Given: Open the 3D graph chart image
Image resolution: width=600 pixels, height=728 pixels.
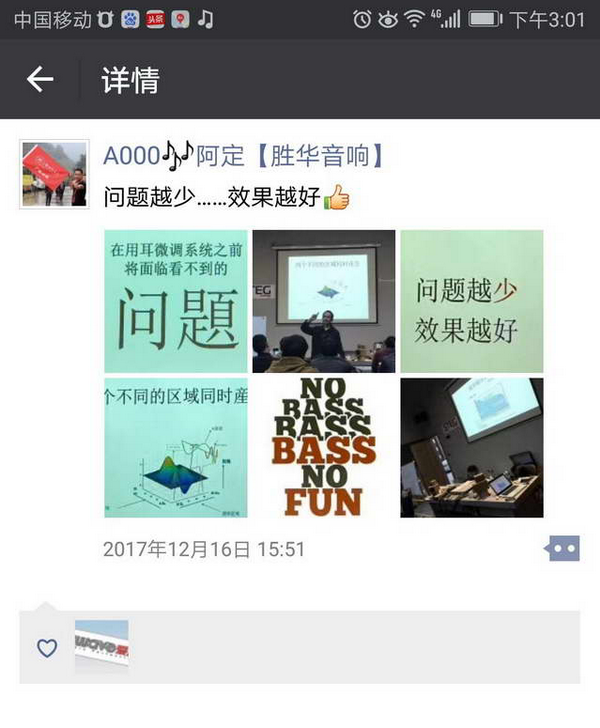Looking at the screenshot, I should 176,447.
